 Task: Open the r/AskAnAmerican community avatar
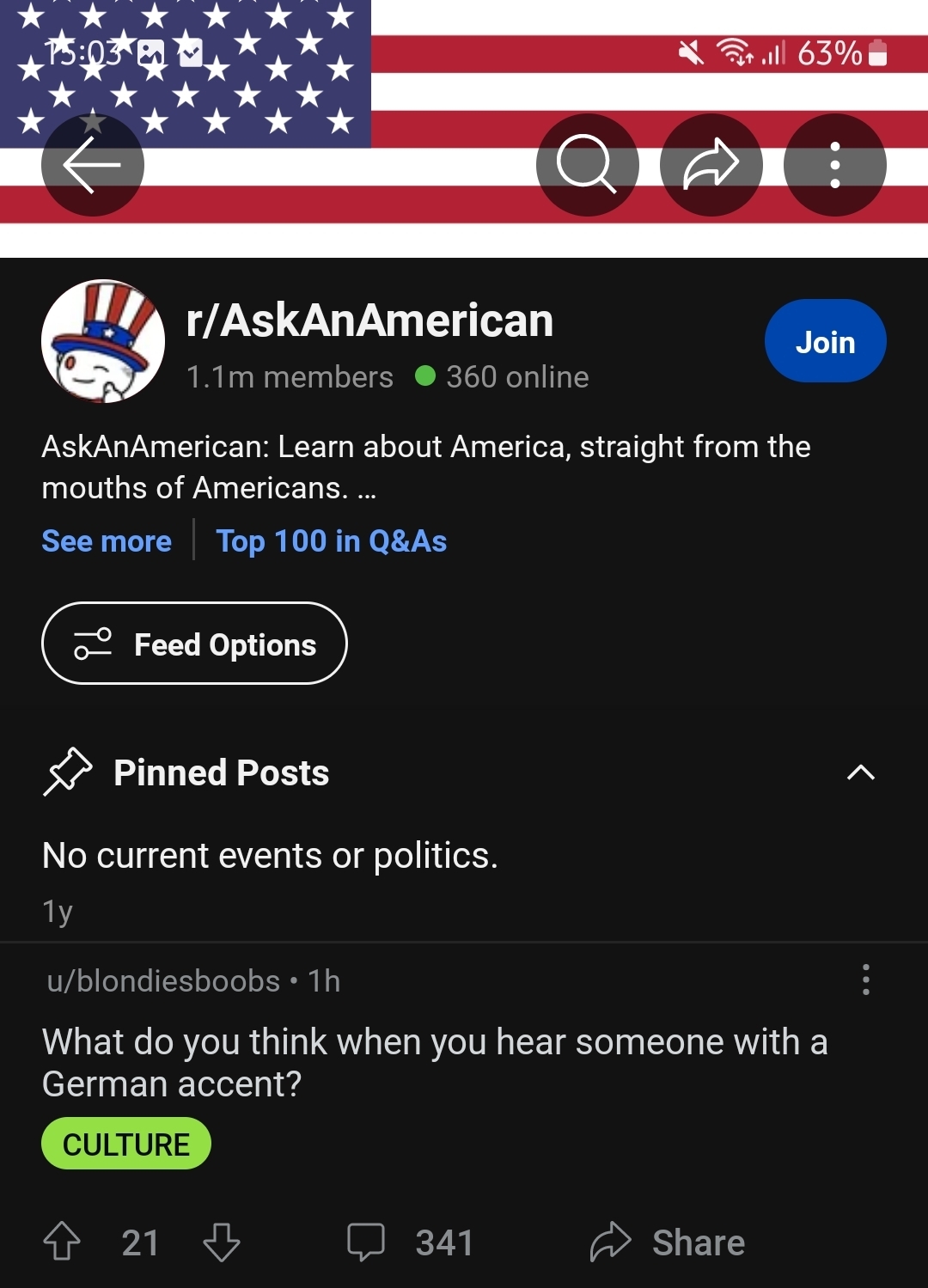pos(103,341)
